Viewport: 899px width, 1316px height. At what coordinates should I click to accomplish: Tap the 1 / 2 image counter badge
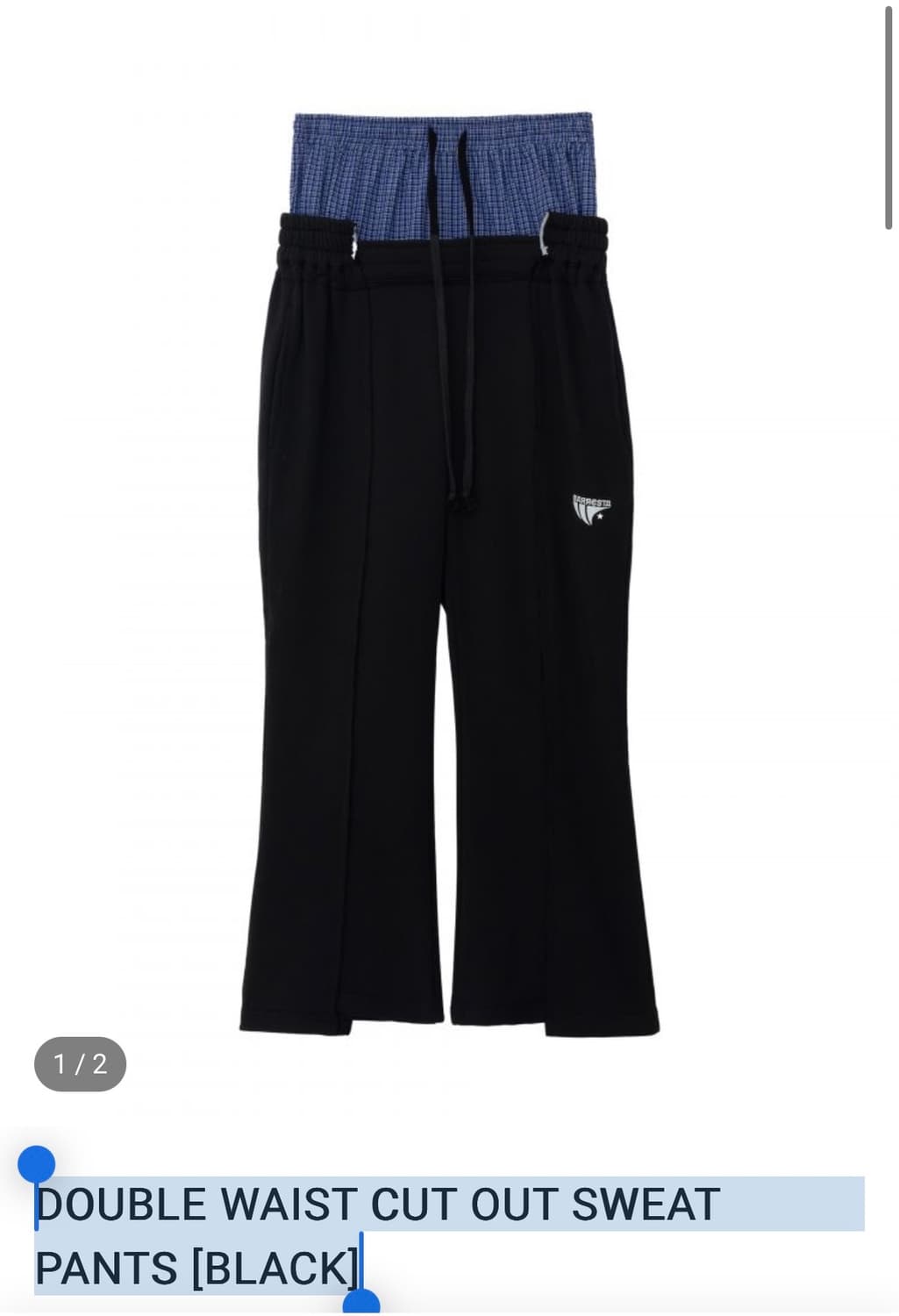pyautogui.click(x=79, y=1063)
